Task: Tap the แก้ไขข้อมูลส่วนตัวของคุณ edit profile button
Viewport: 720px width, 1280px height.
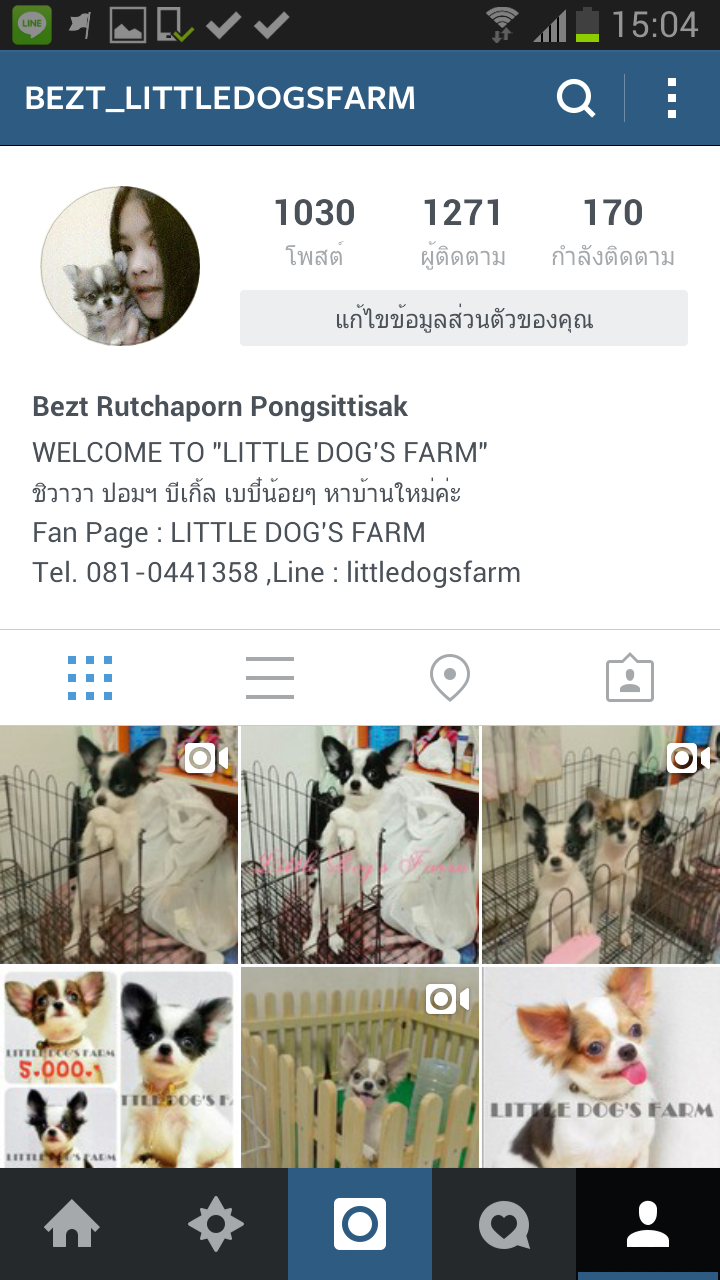Action: pos(463,319)
